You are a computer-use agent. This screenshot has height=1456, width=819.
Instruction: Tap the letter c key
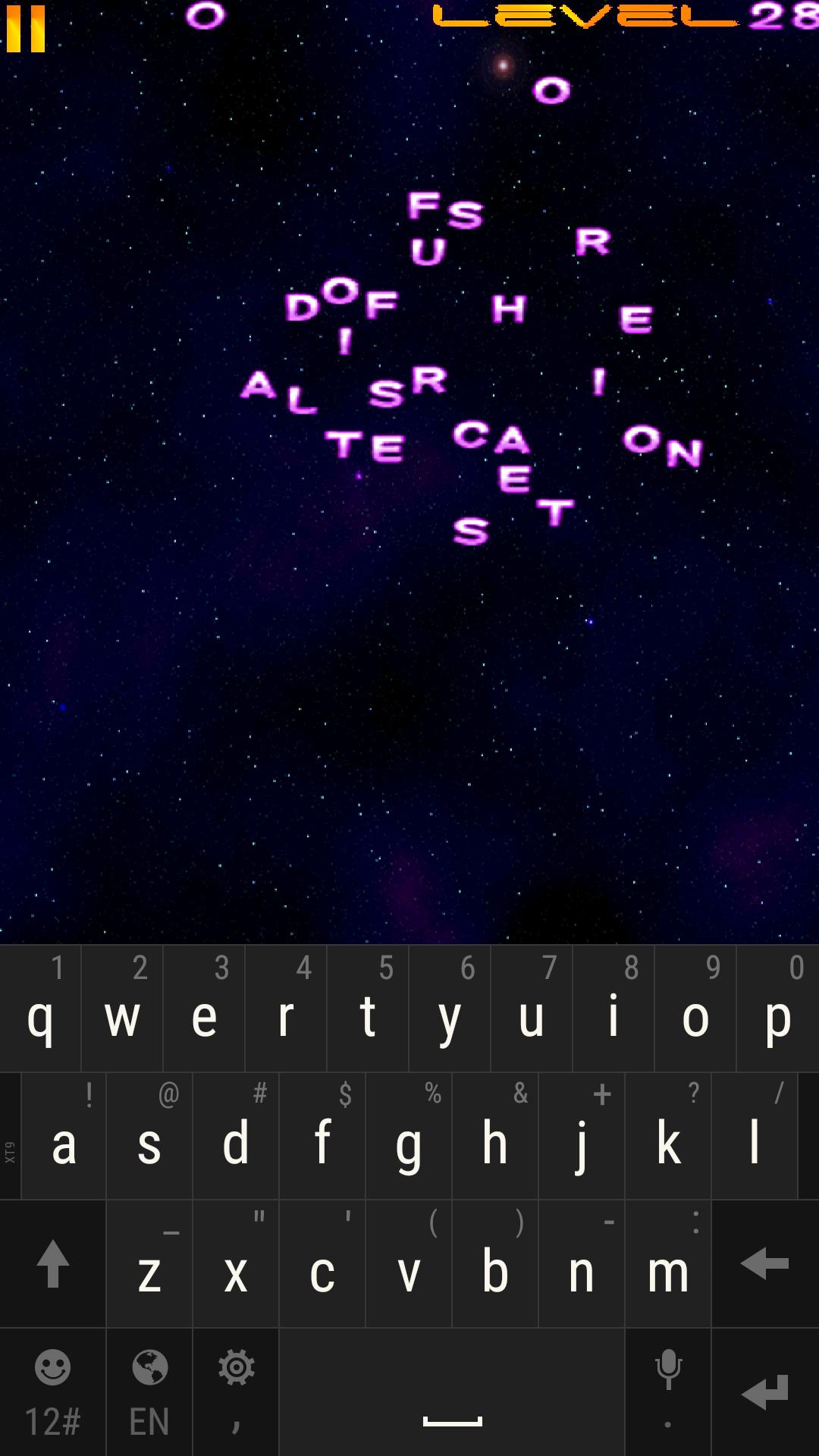(x=322, y=1265)
